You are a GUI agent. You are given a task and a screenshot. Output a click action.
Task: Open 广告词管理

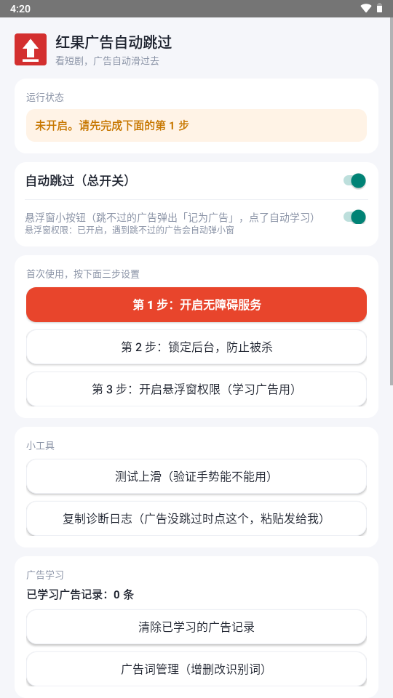click(196, 669)
